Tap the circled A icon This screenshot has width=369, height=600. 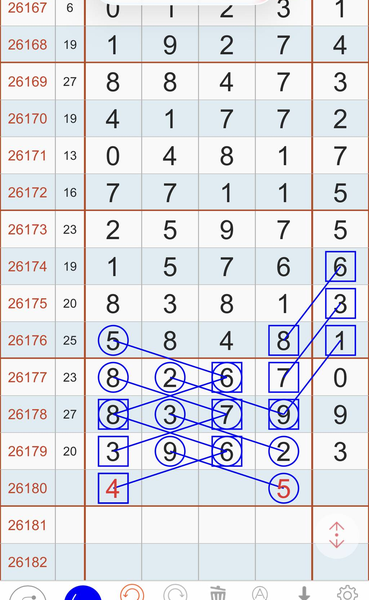tap(260, 593)
